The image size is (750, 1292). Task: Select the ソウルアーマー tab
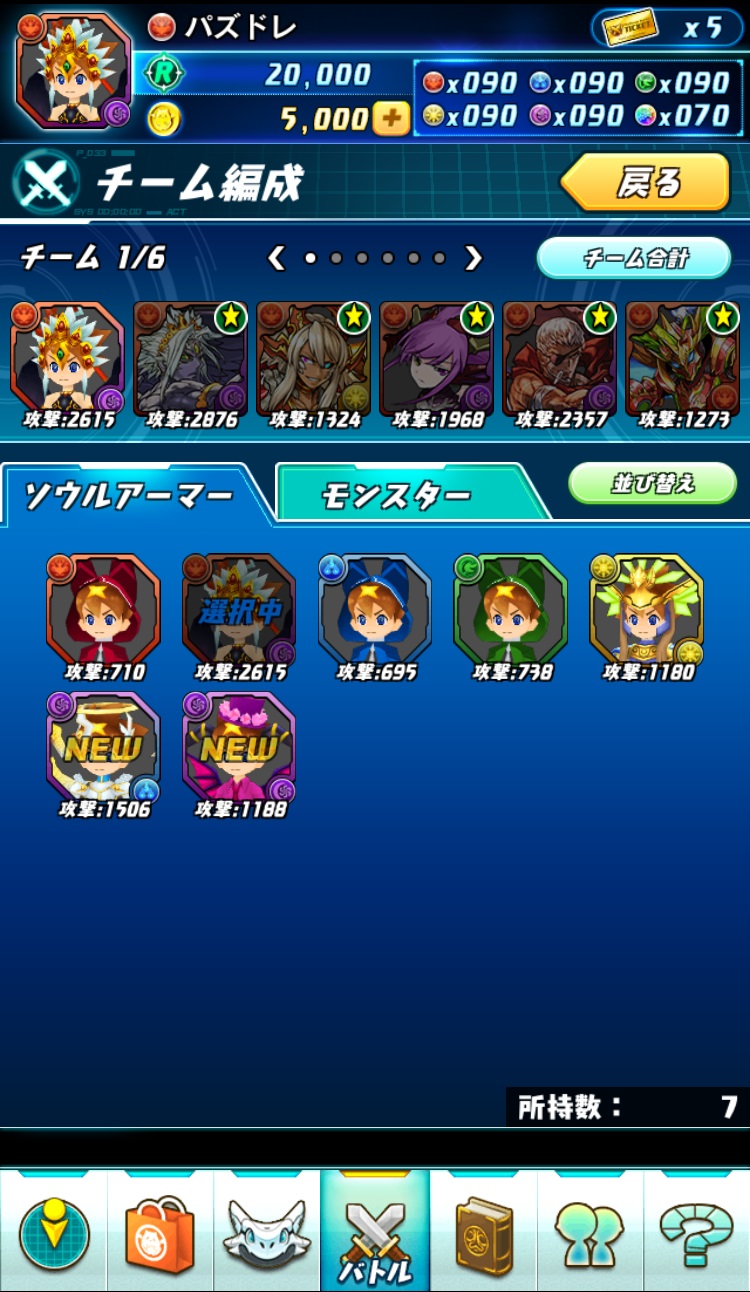(x=128, y=495)
